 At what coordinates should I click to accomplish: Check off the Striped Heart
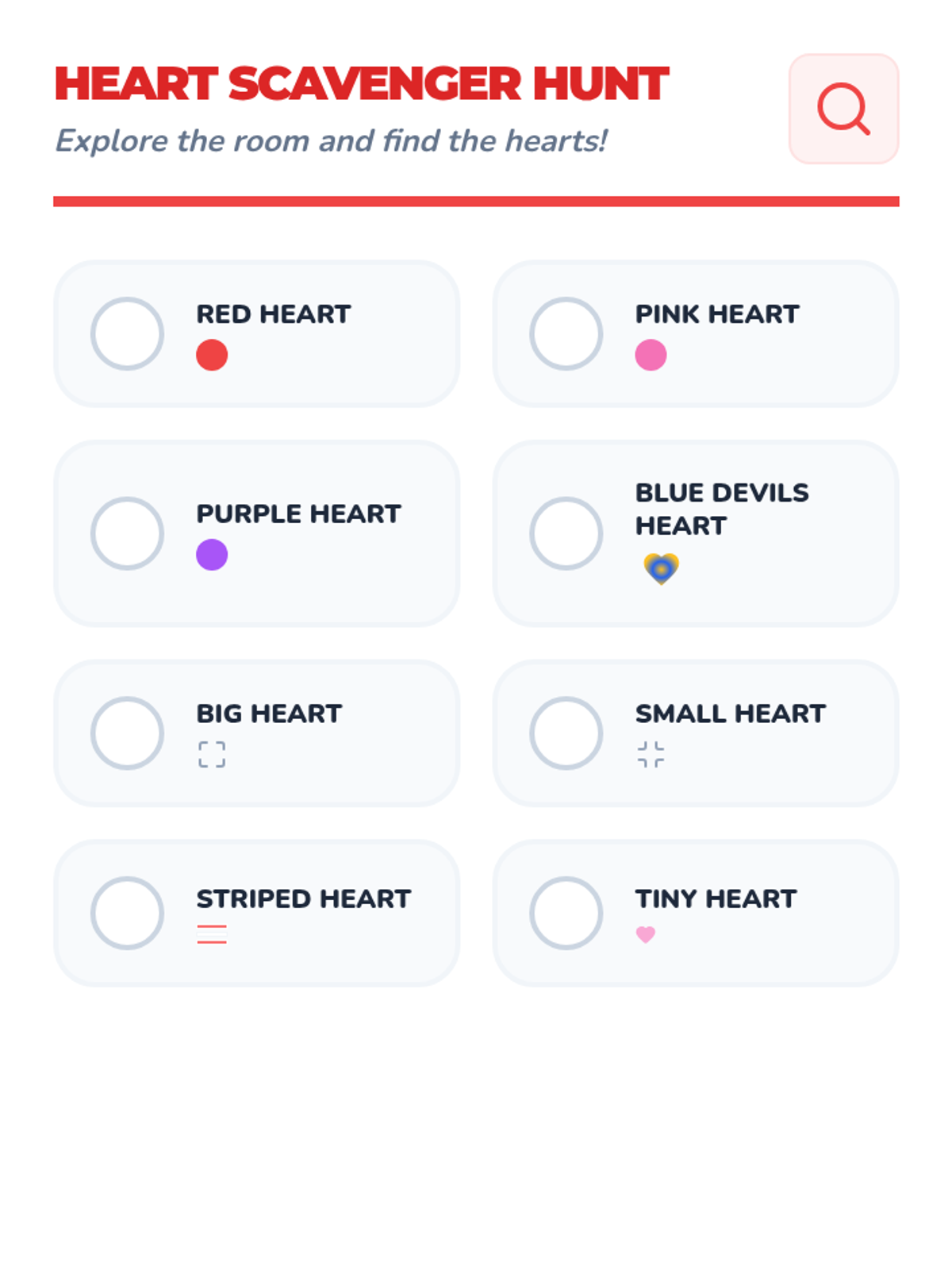click(x=127, y=913)
